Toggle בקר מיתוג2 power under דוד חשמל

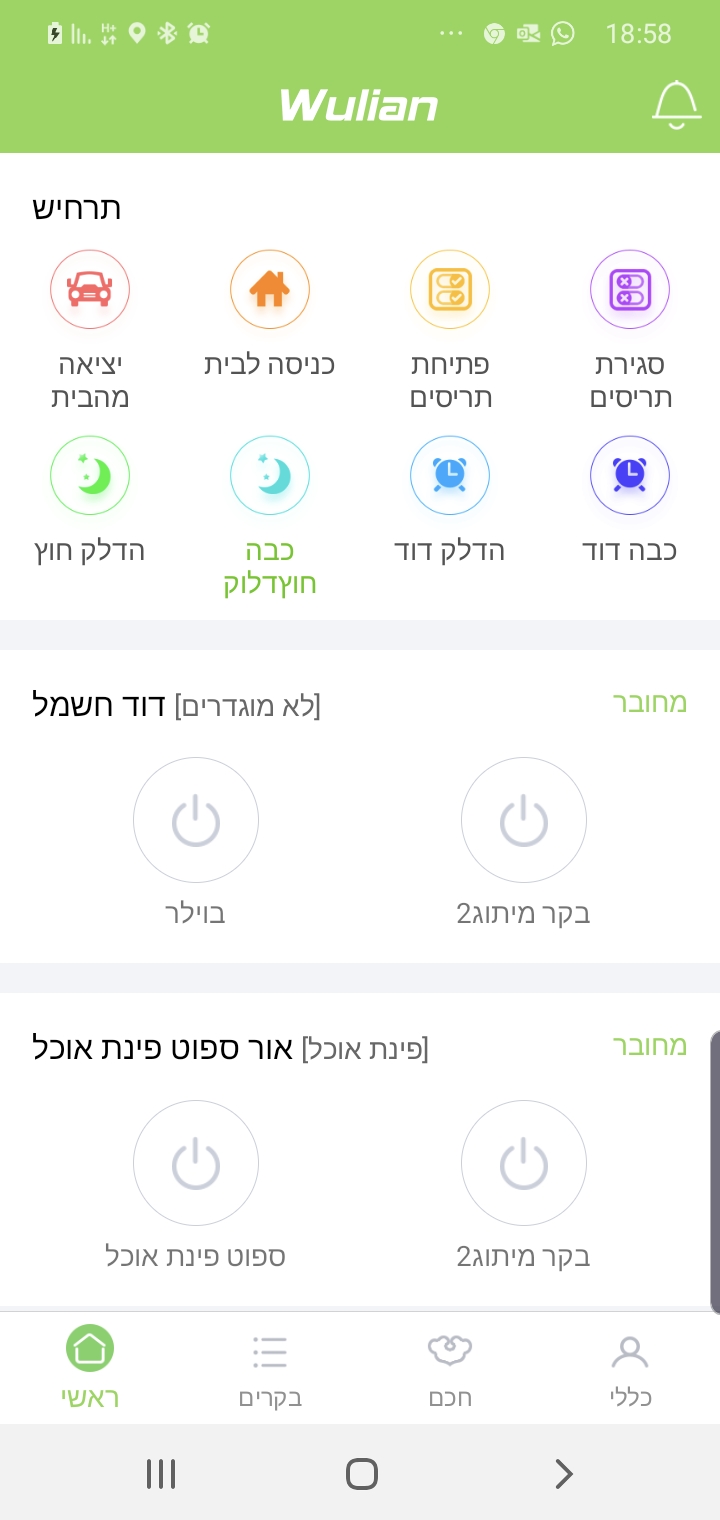[524, 820]
